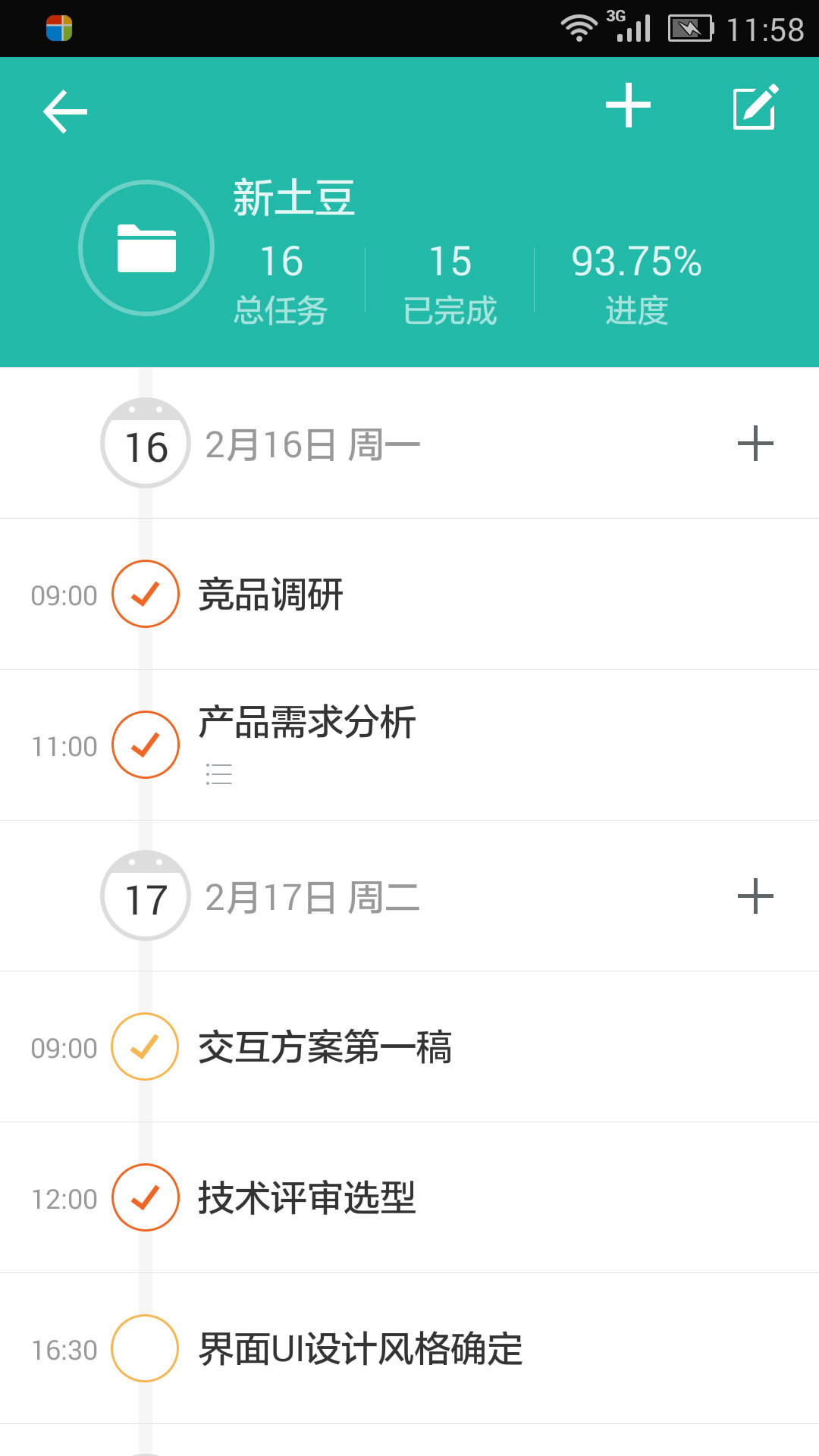The image size is (819, 1456).
Task: Tap the back arrow to exit project
Action: click(64, 111)
